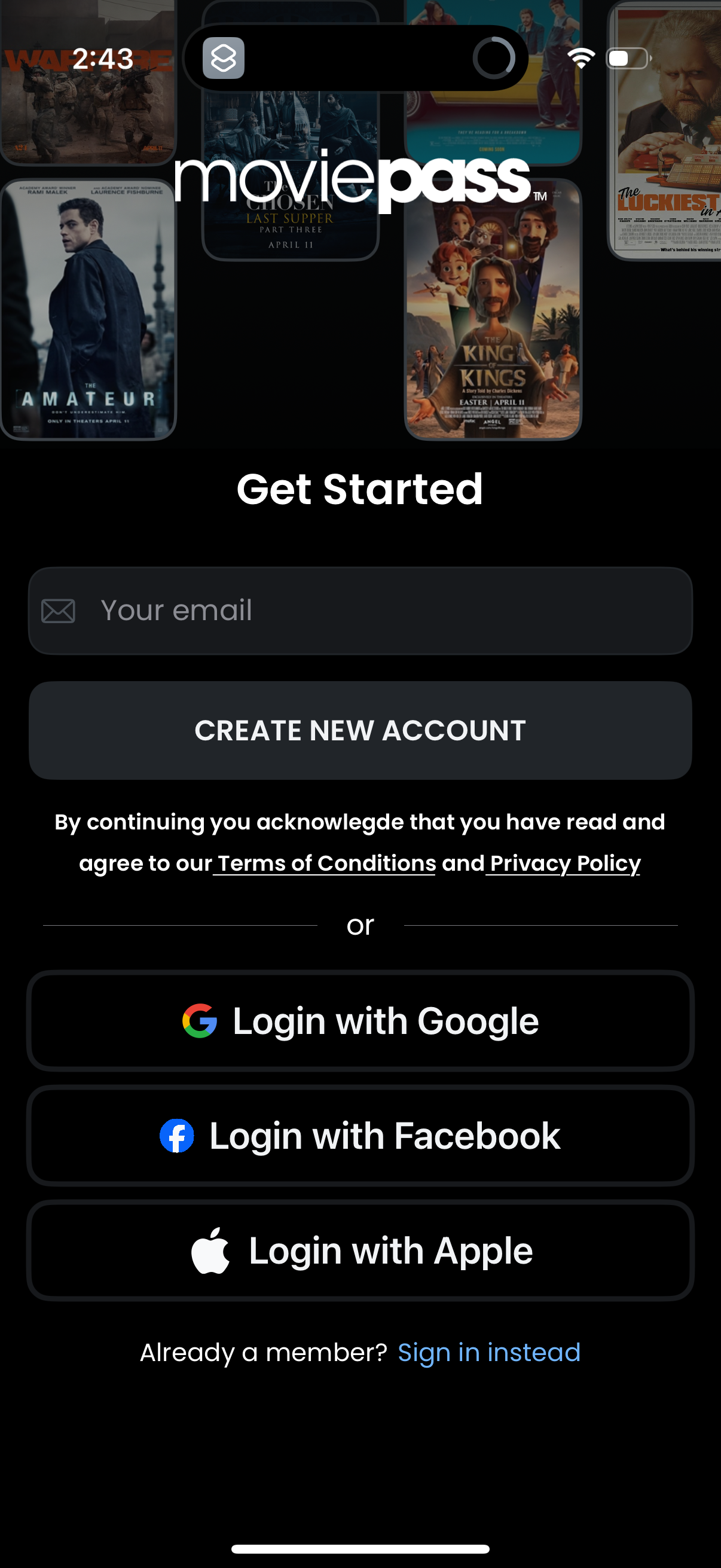
Task: Open the Privacy Policy
Action: click(x=563, y=863)
